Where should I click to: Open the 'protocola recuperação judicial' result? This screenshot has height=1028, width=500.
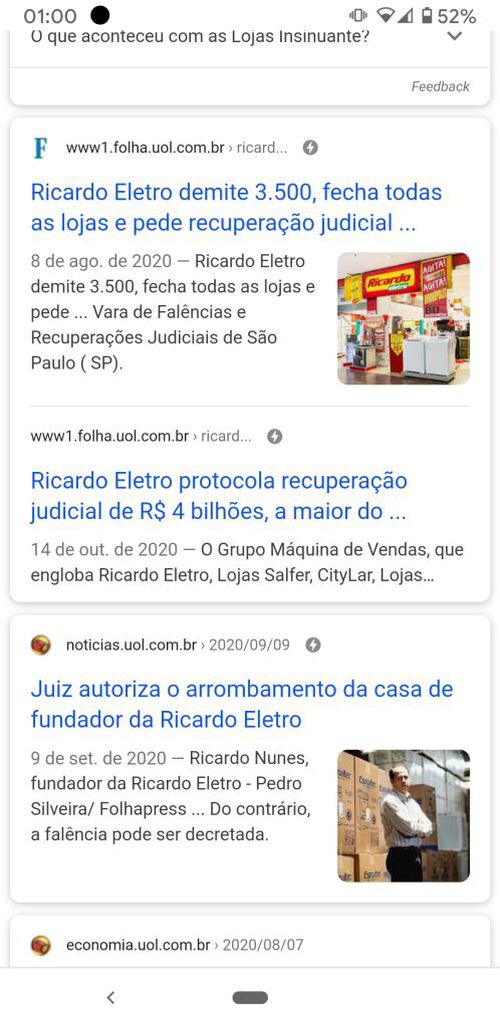tap(219, 496)
